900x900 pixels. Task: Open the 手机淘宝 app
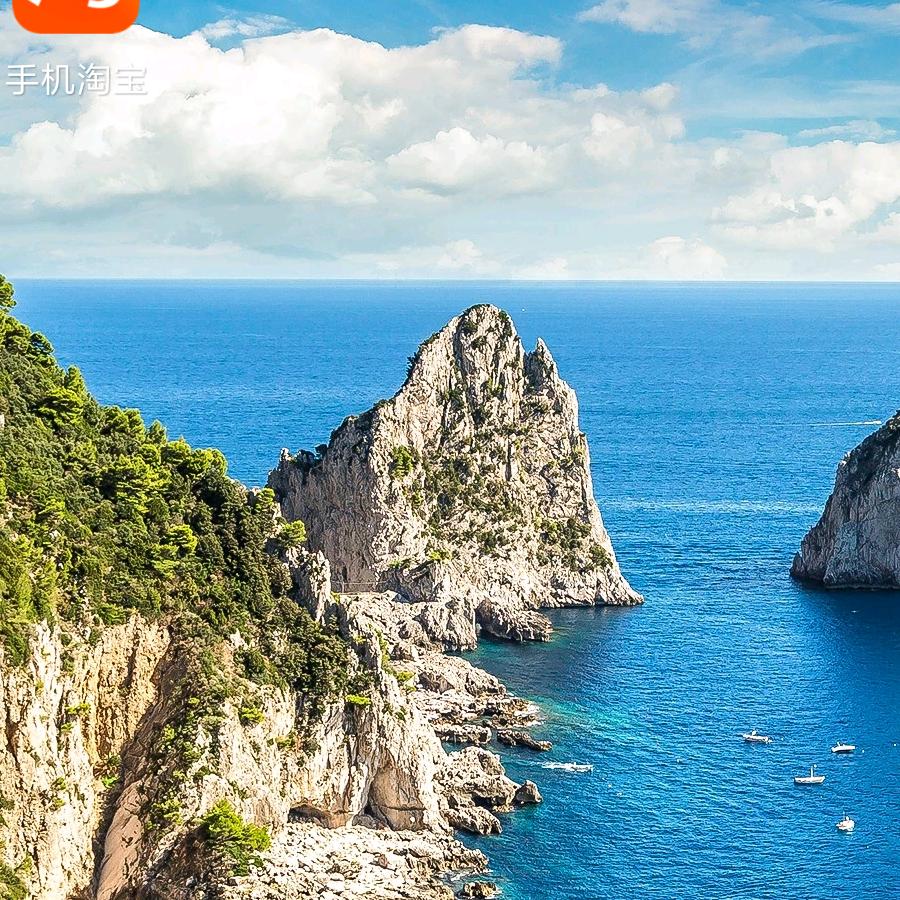click(76, 15)
